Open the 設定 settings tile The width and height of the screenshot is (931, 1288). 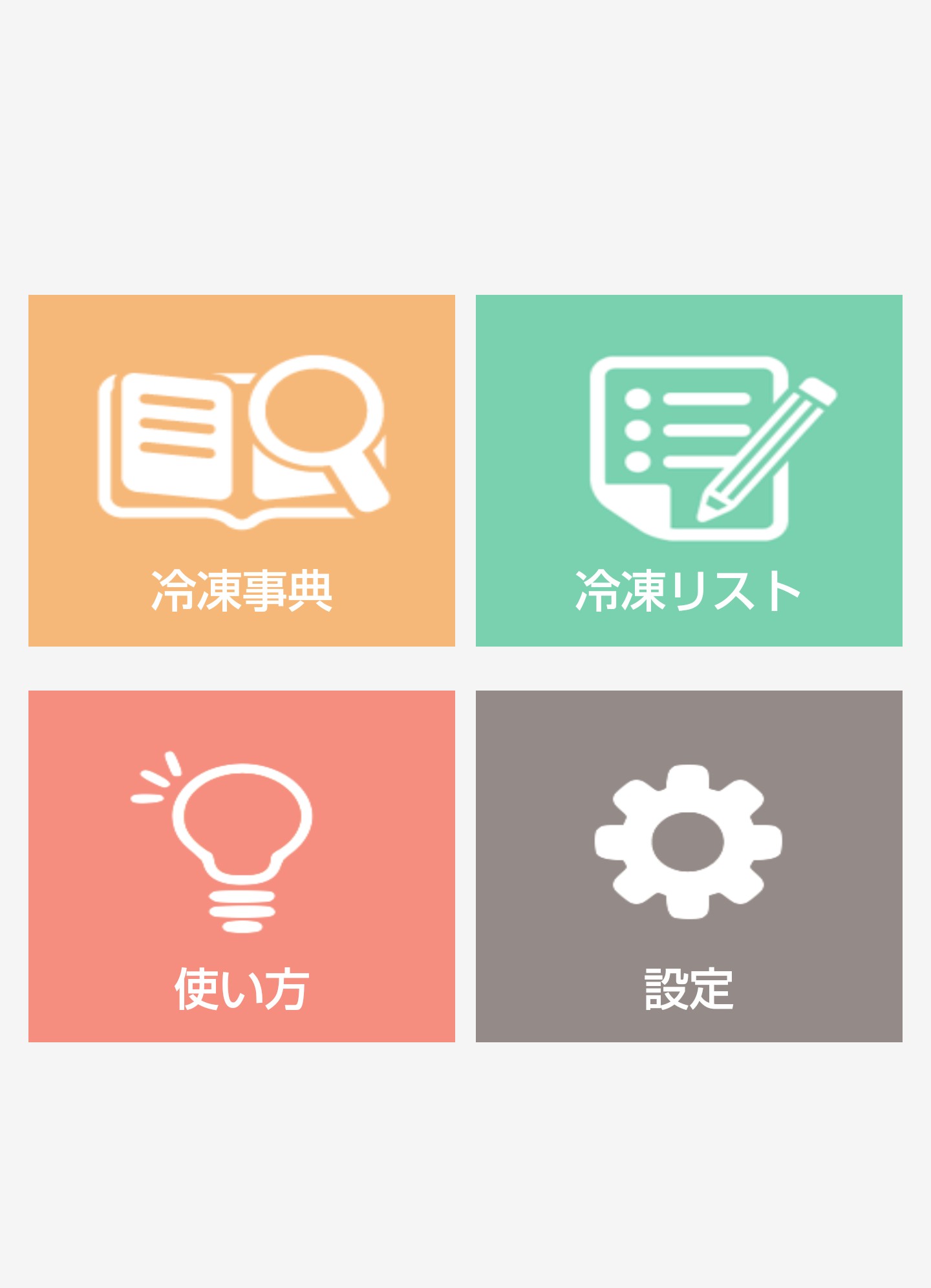[689, 866]
